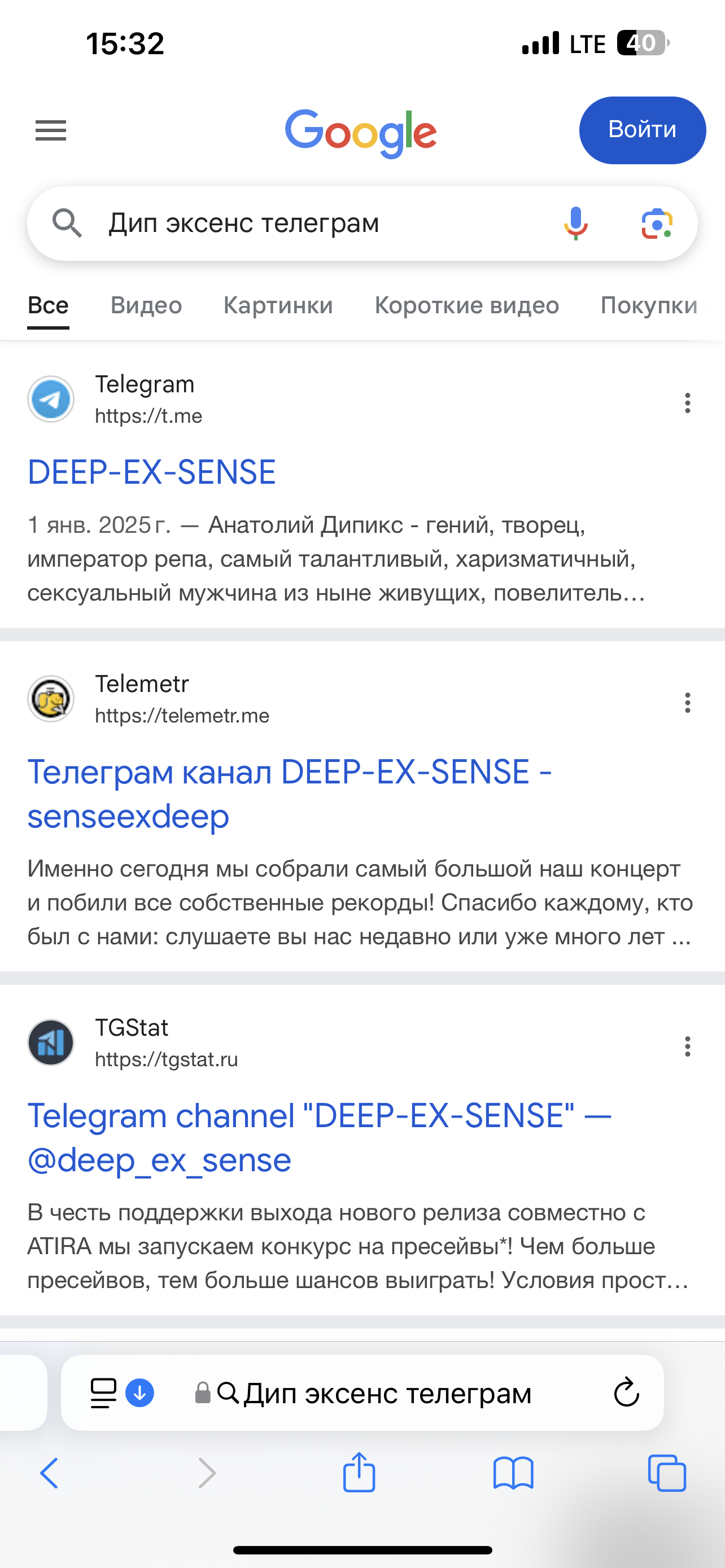Start voice search with the microphone

575,224
